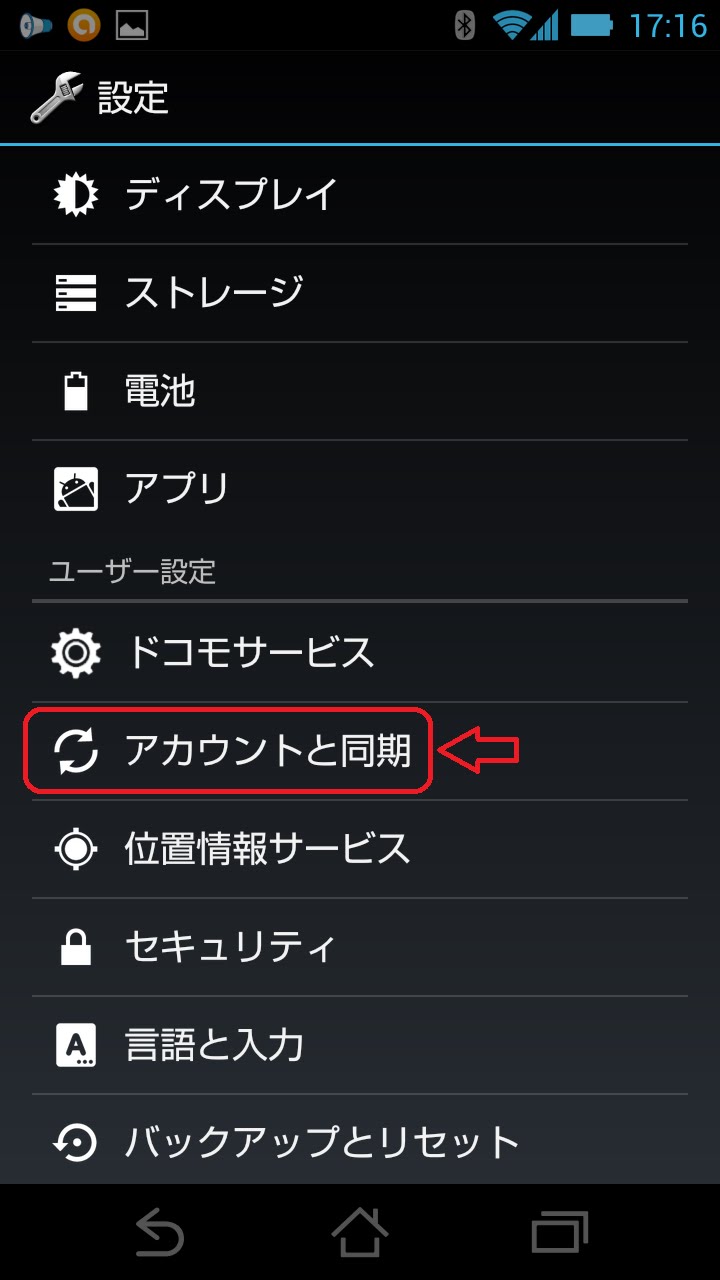The image size is (720, 1280).
Task: Open the recent apps view
Action: tap(560, 1232)
